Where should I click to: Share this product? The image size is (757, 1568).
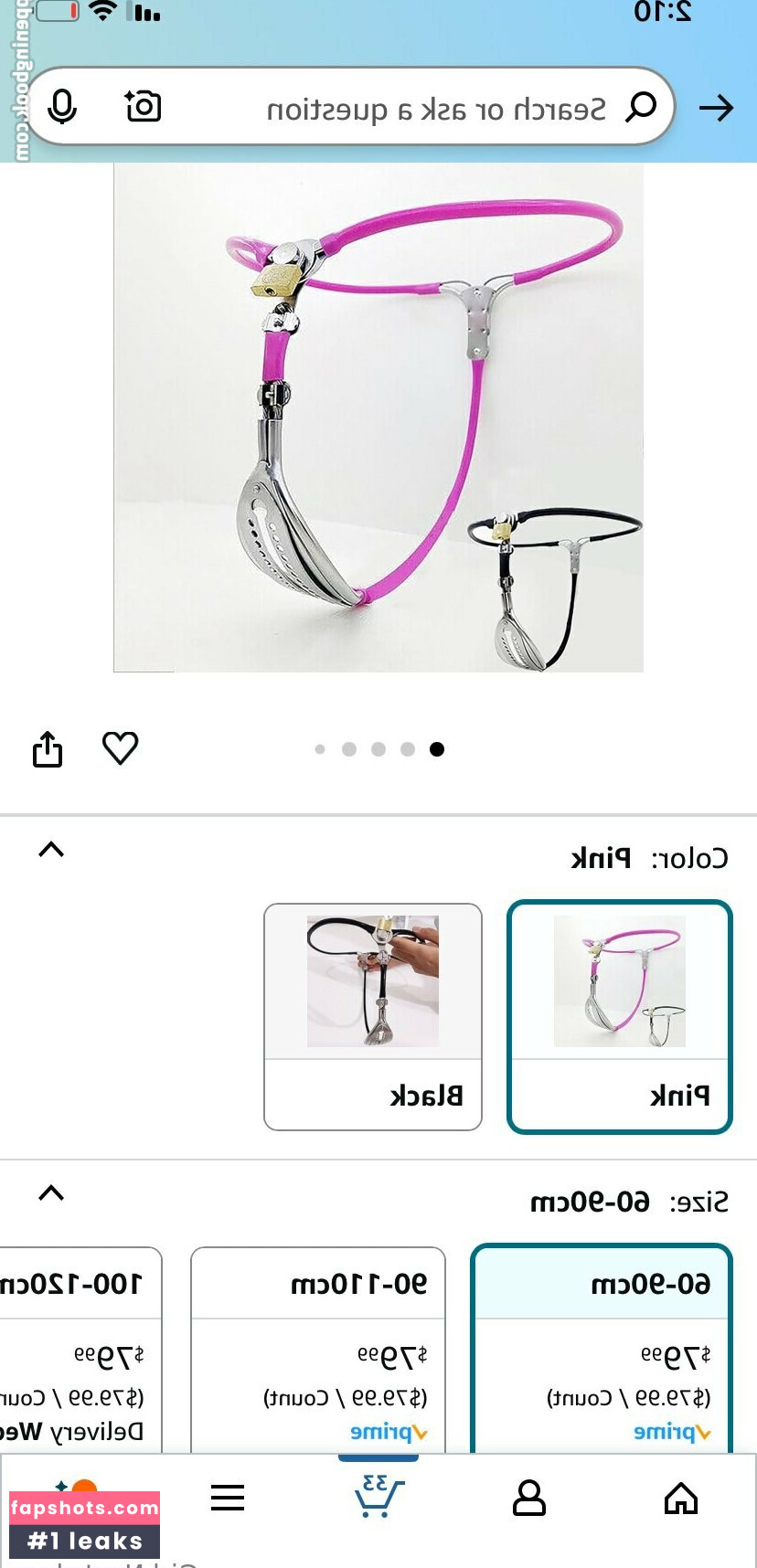[x=48, y=749]
